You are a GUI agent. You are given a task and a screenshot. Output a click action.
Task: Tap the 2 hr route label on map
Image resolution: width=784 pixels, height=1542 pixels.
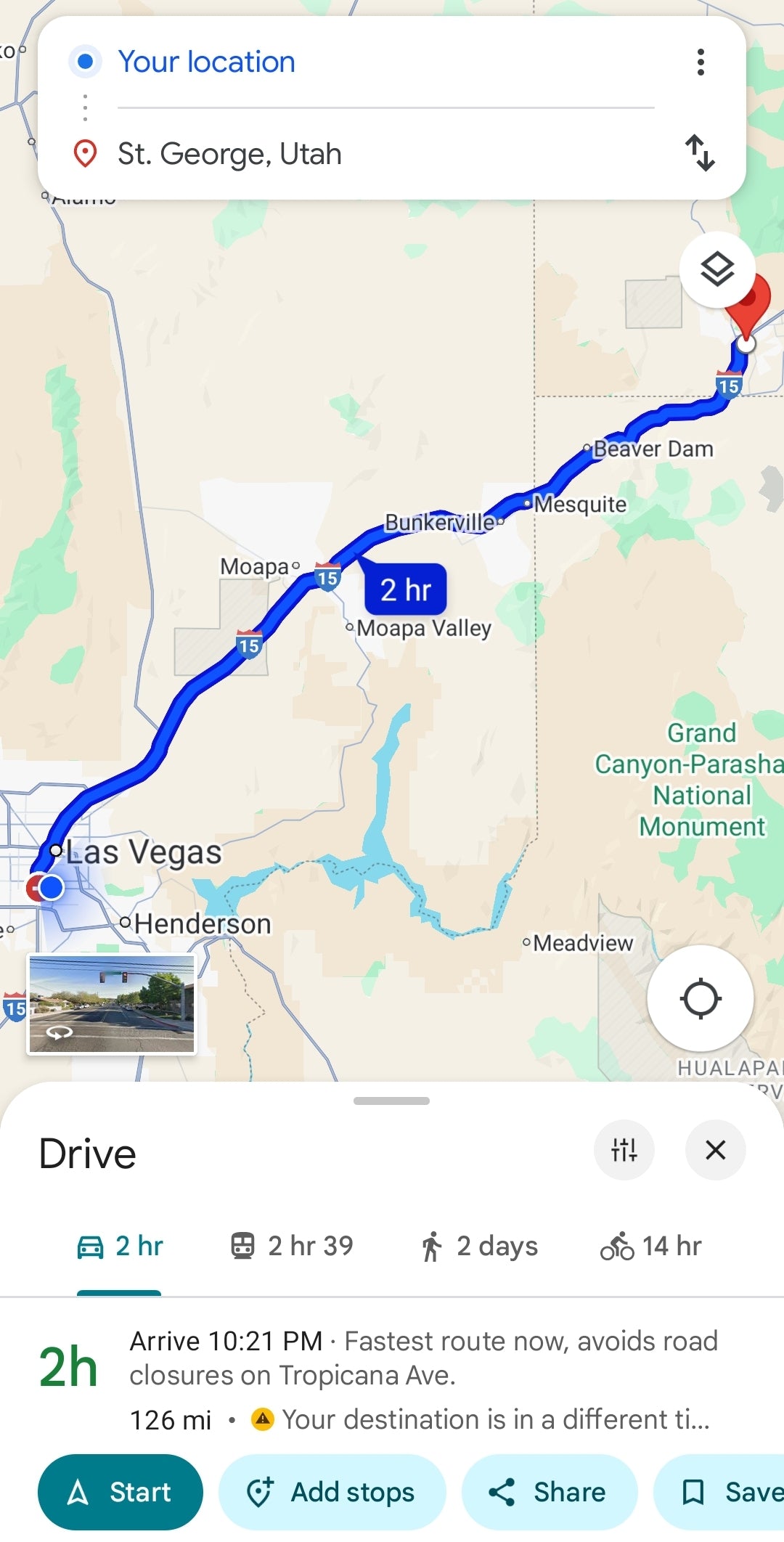[405, 590]
